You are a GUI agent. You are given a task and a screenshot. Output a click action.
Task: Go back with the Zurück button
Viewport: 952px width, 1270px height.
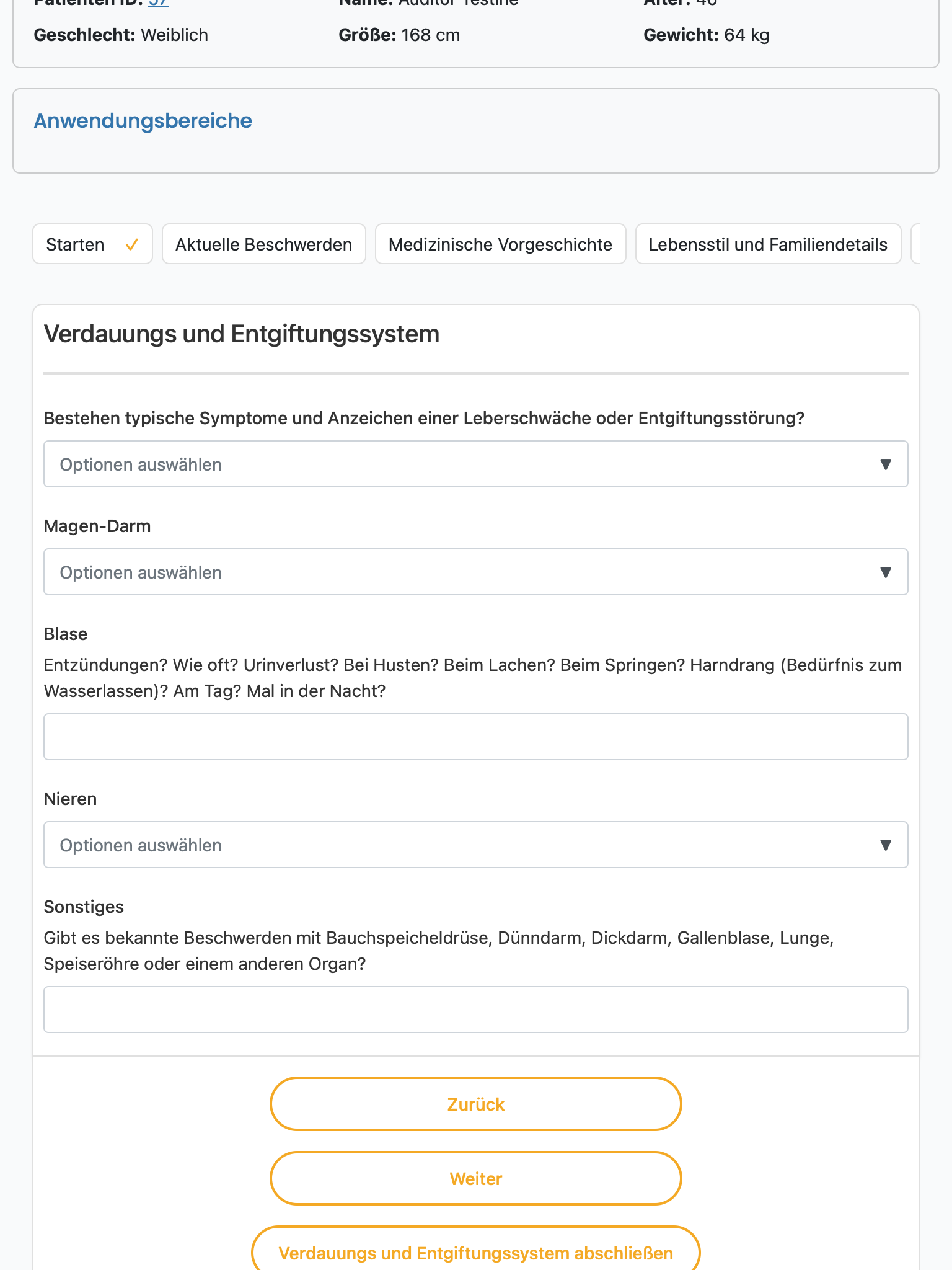coord(476,1104)
